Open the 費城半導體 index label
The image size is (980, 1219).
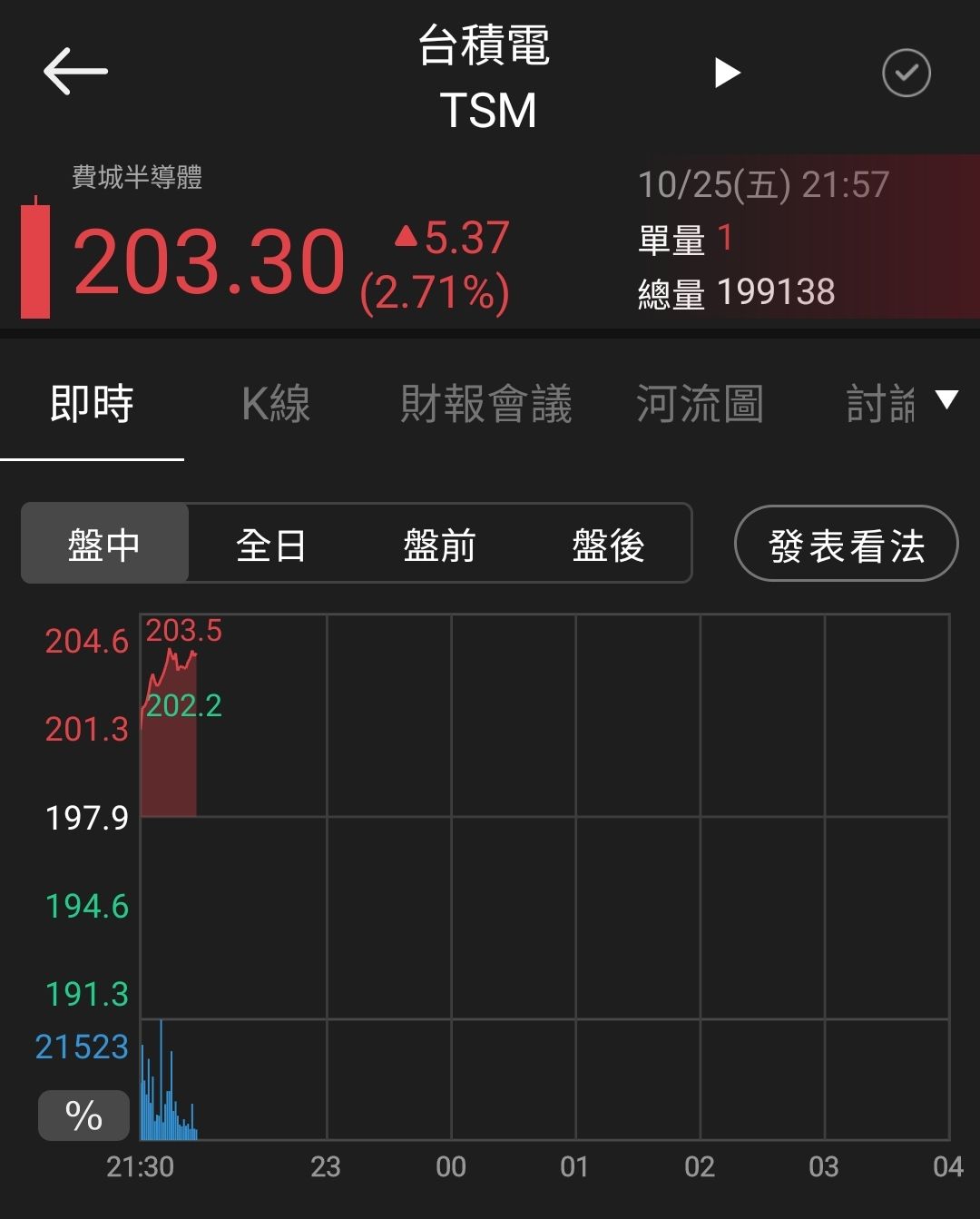pos(137,177)
